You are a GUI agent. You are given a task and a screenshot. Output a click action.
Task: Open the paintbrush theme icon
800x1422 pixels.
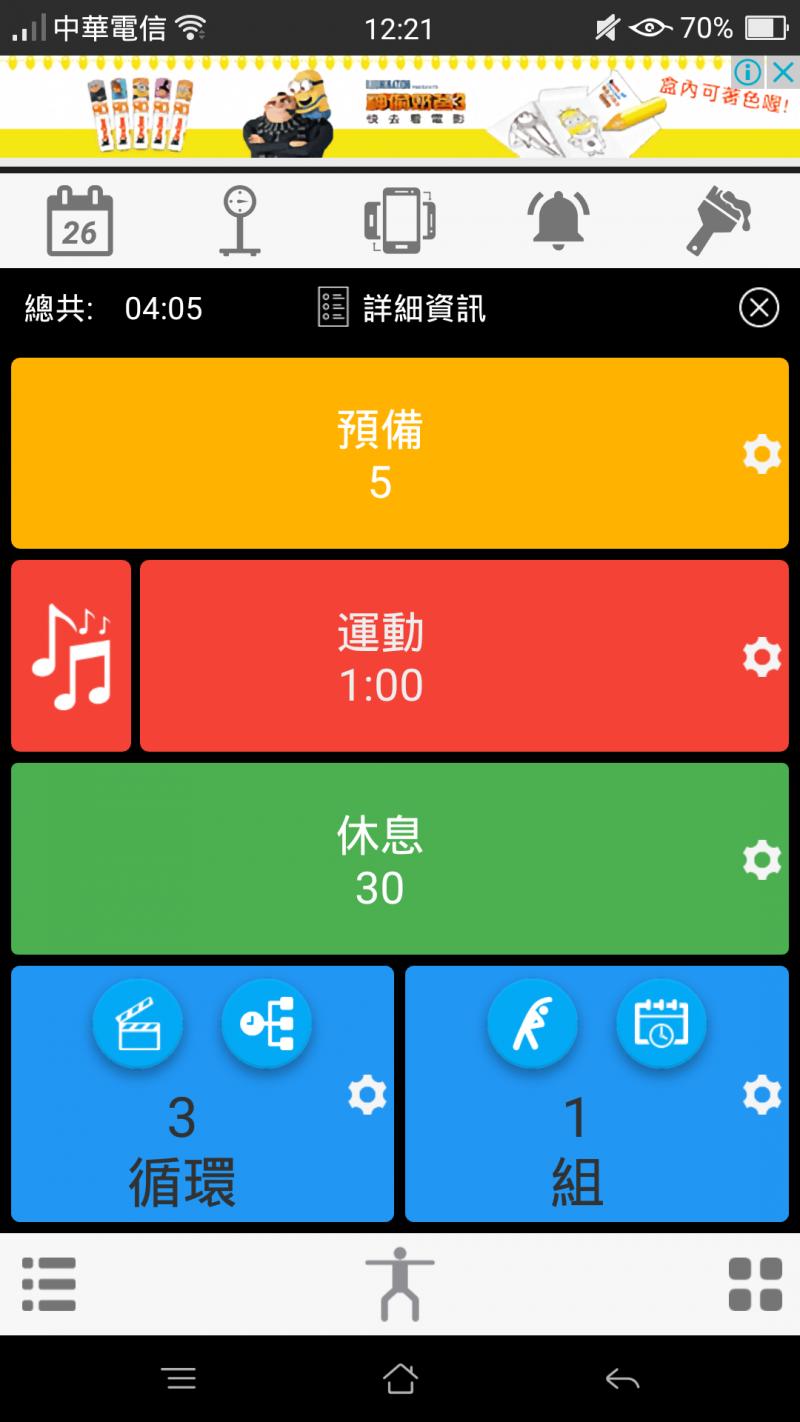click(x=718, y=221)
